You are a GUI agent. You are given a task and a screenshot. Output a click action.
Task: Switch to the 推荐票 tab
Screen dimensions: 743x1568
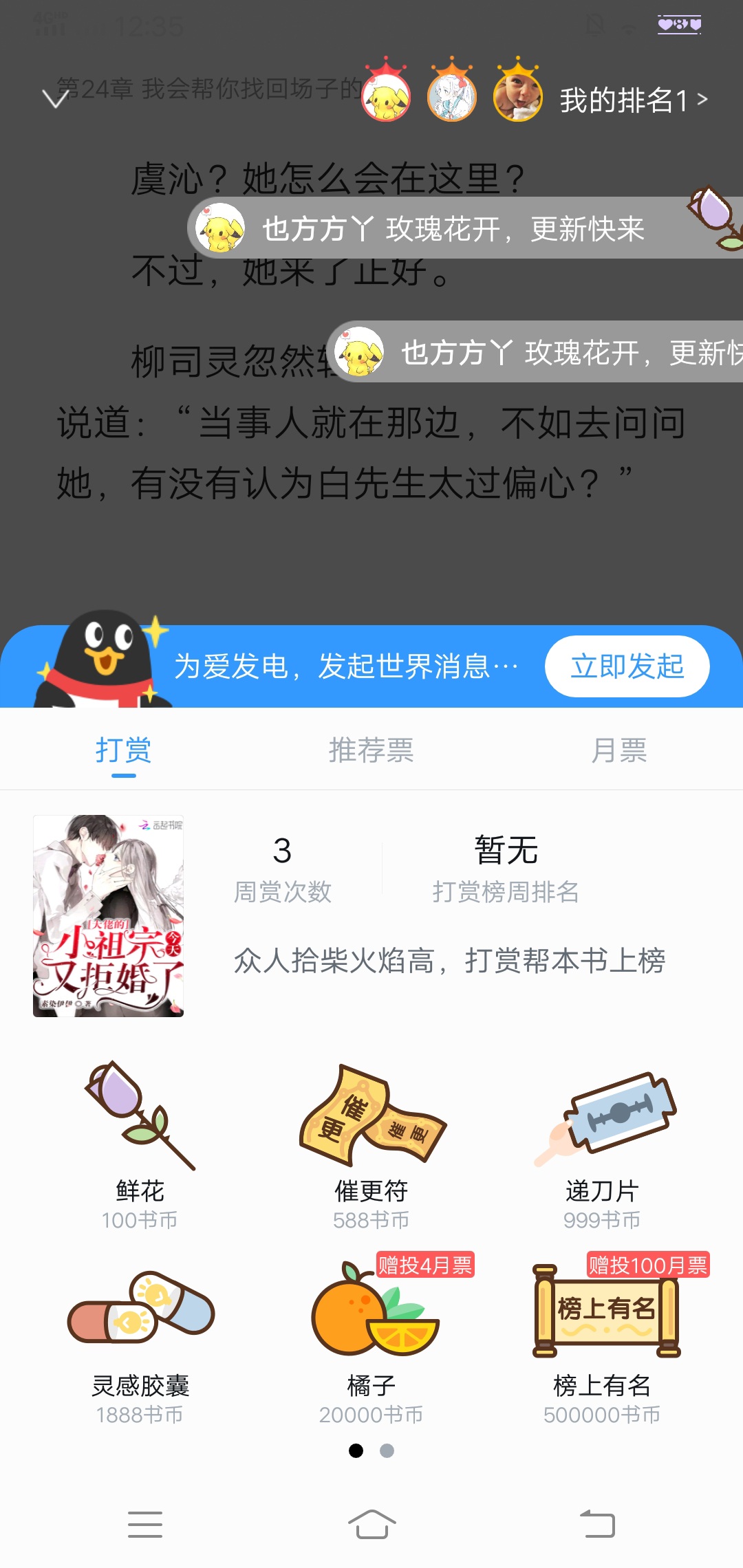click(371, 750)
